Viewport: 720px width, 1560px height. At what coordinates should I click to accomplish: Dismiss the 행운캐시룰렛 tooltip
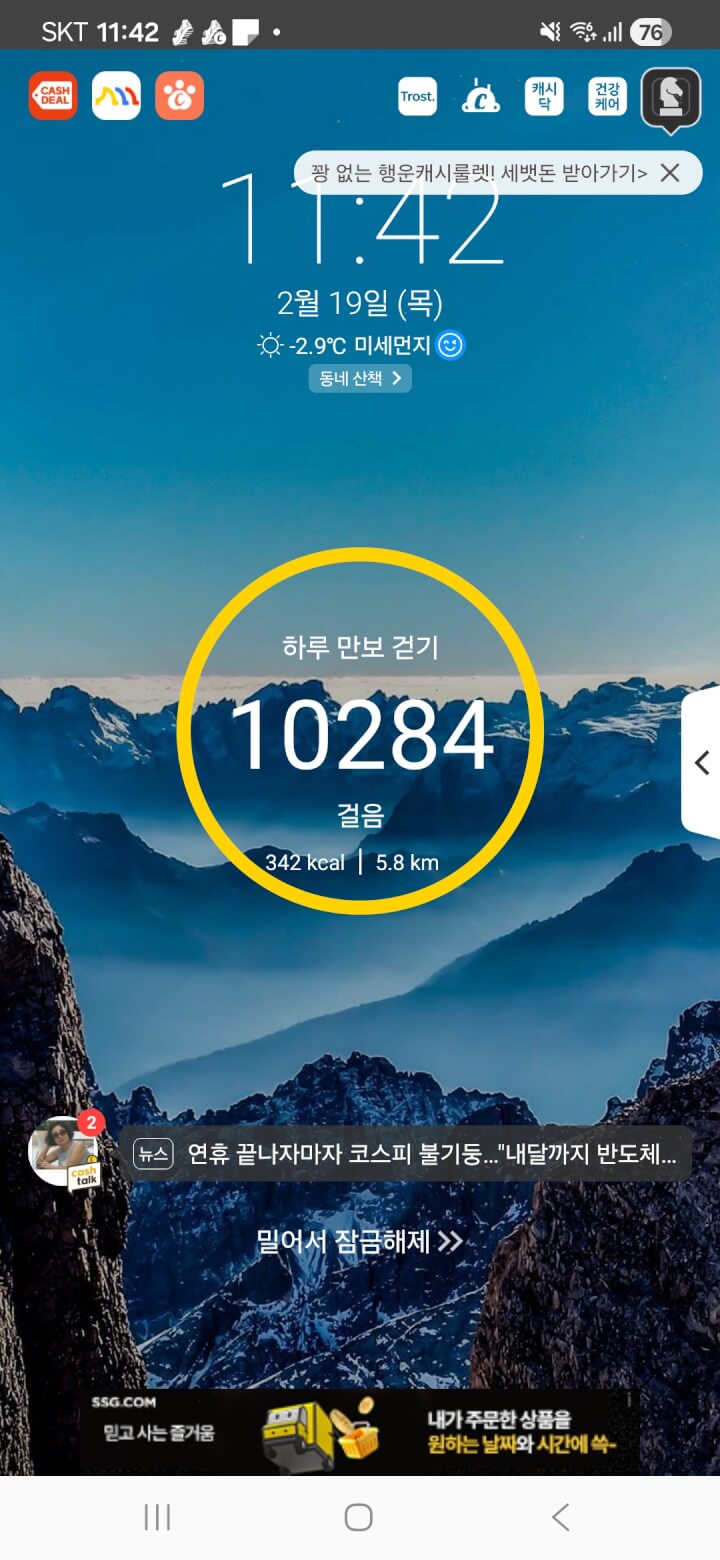click(x=670, y=173)
